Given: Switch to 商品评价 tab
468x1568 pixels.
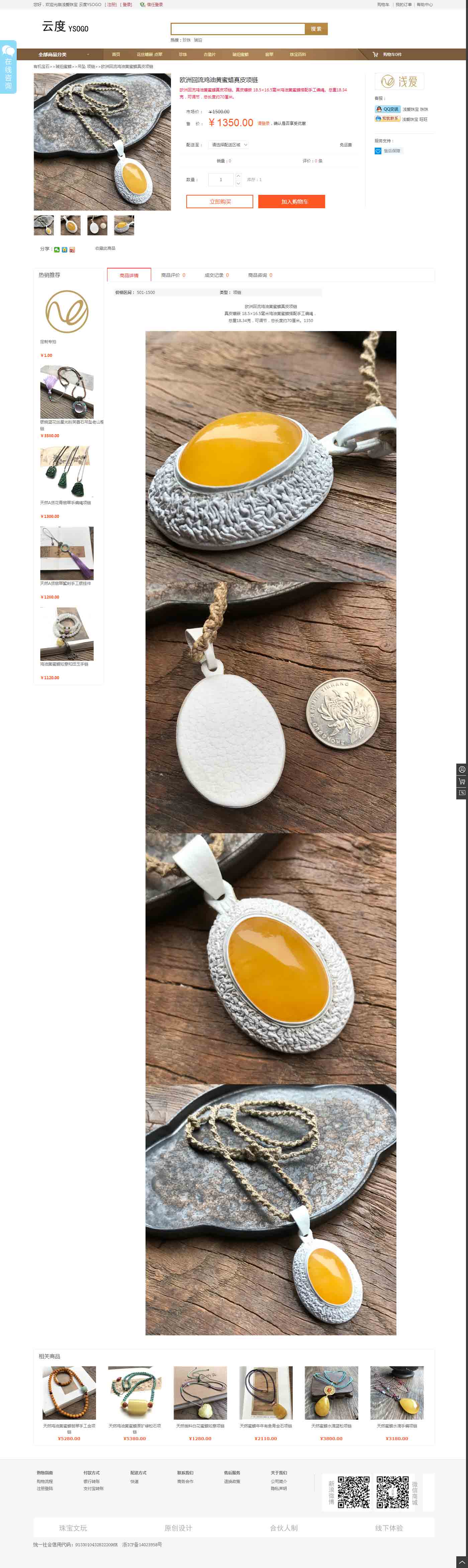Looking at the screenshot, I should (173, 275).
